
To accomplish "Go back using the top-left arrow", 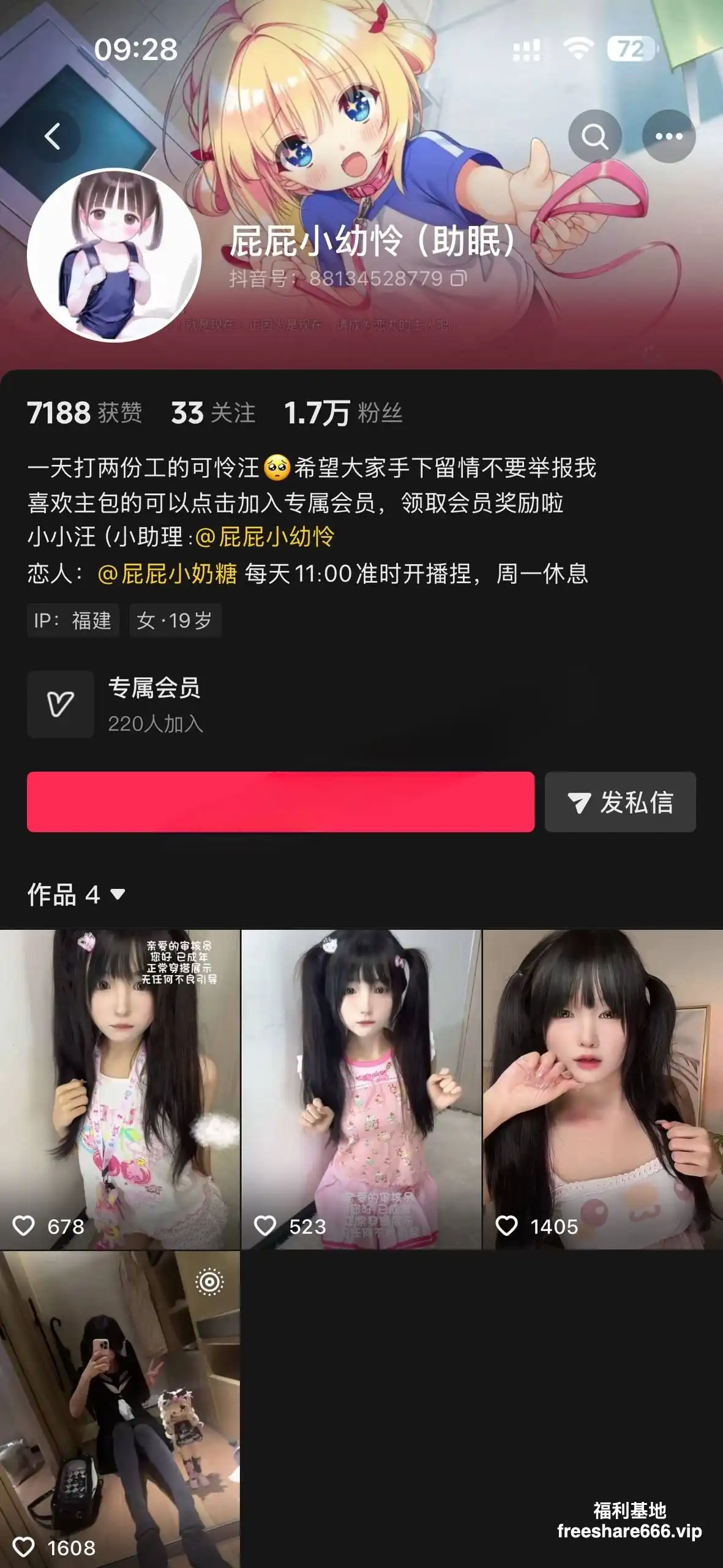I will pyautogui.click(x=53, y=136).
